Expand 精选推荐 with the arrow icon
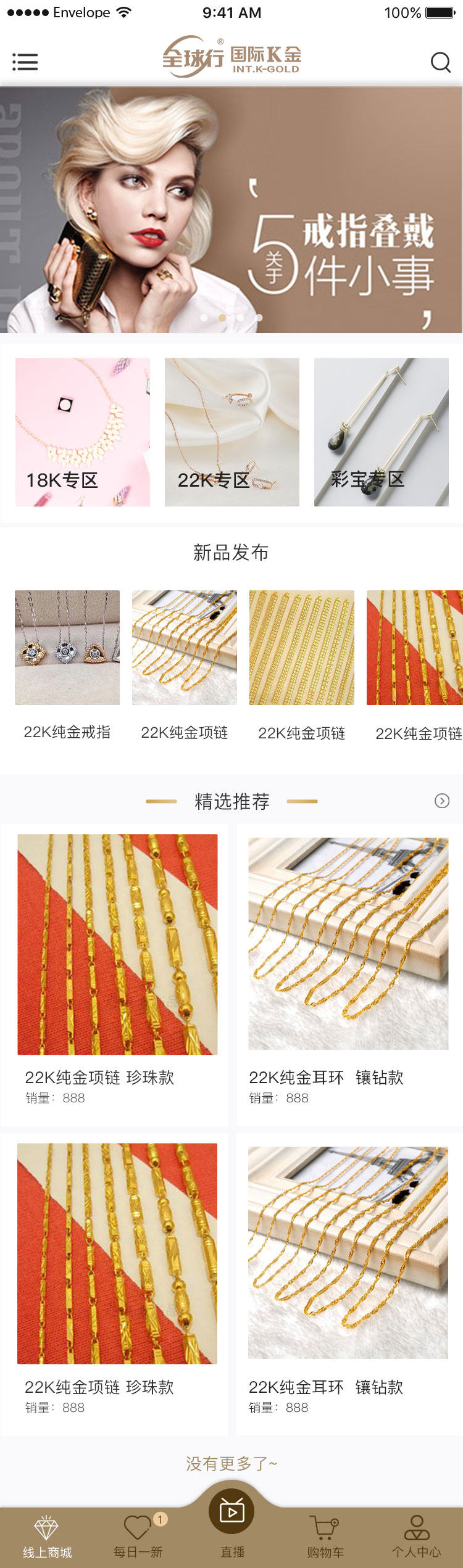Viewport: 463px width, 1568px height. [441, 801]
